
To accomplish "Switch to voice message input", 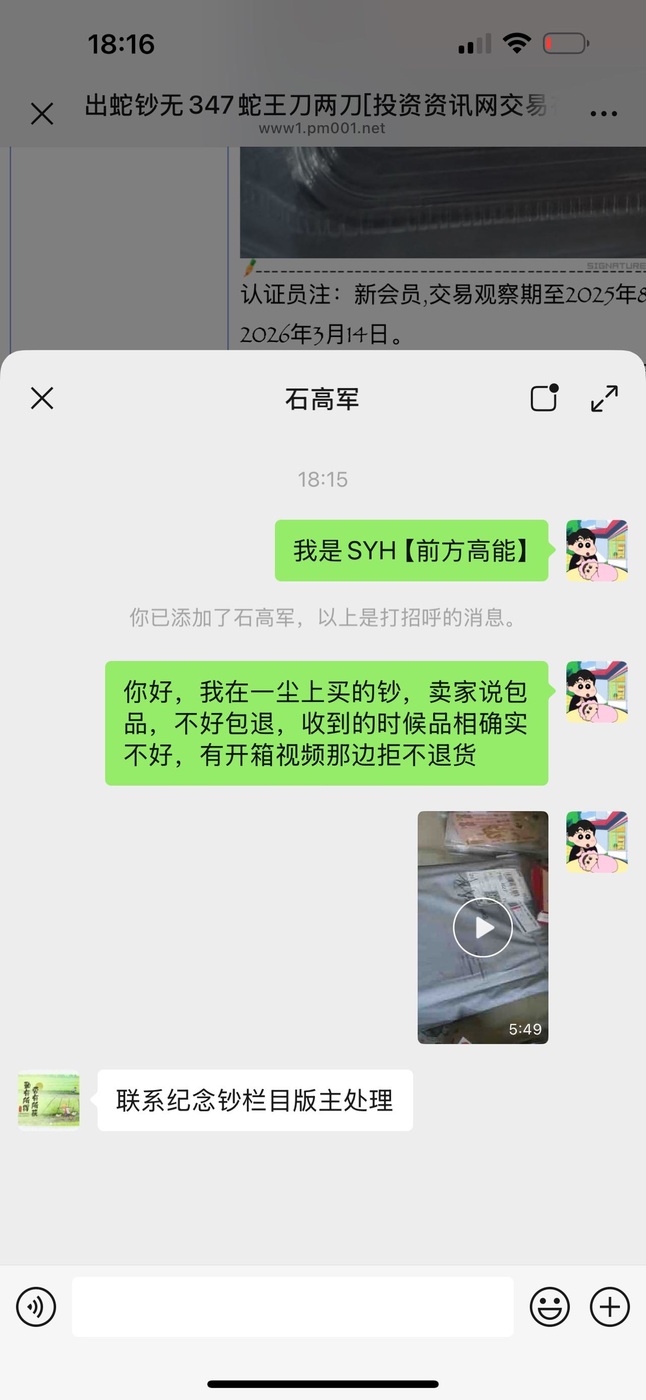I will point(36,1306).
